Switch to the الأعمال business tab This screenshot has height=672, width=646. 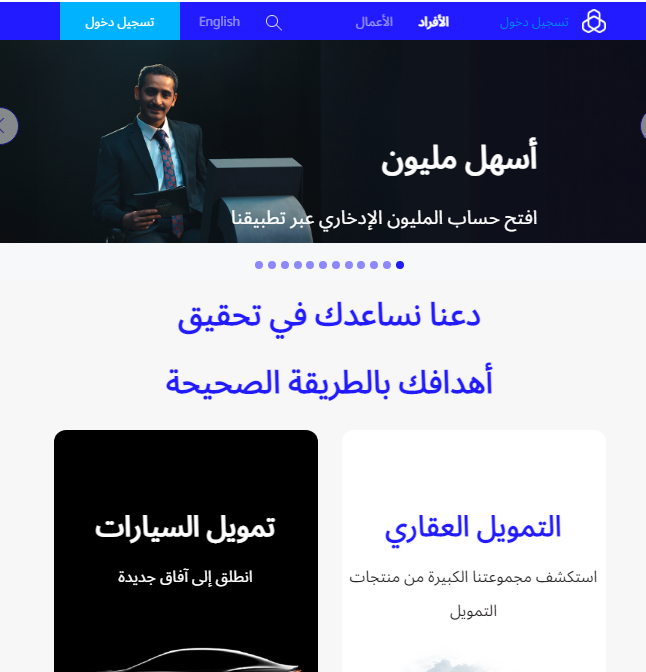coord(374,21)
